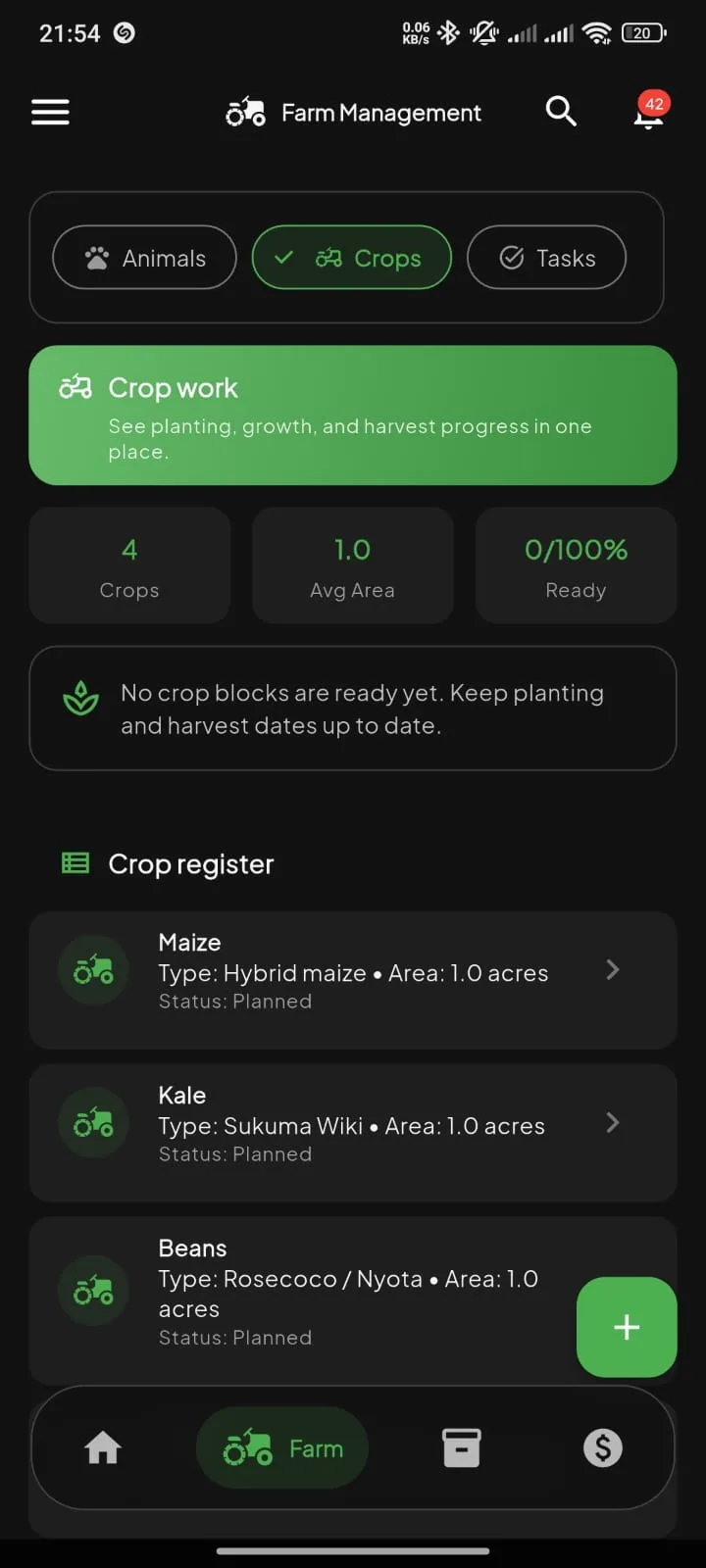Tap the tractor icon next to Maize entry
Viewport: 706px width, 1568px height.
click(x=93, y=970)
